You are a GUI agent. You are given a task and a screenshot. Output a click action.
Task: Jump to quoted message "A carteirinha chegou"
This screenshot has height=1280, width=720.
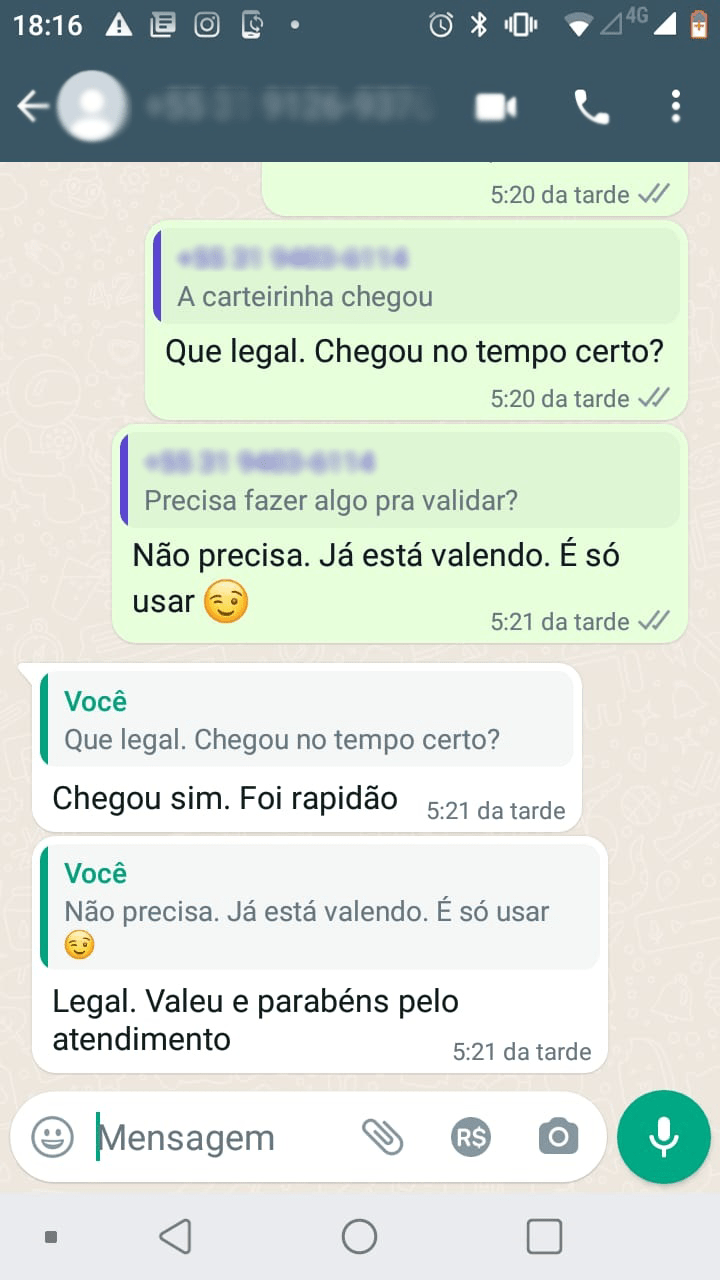(x=416, y=276)
